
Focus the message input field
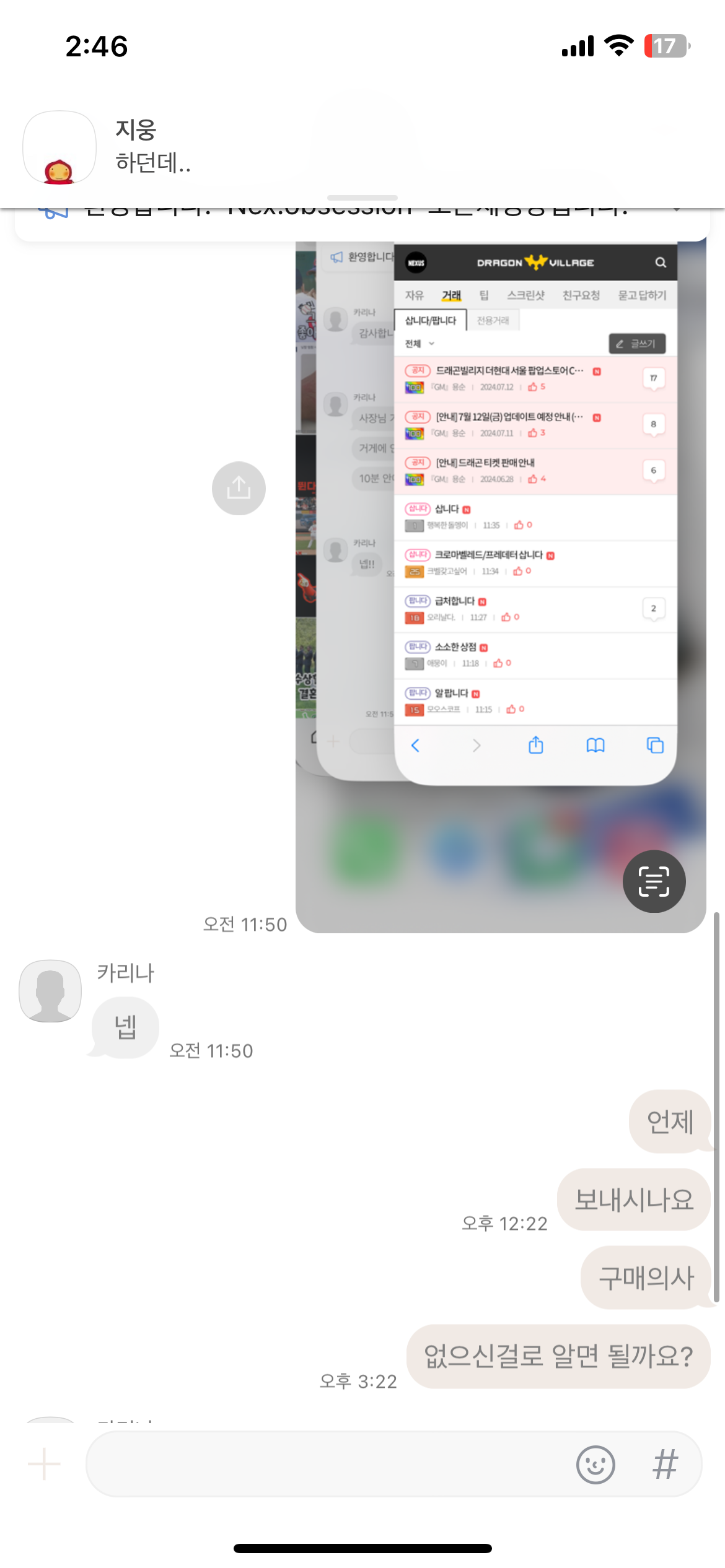pos(328,1464)
